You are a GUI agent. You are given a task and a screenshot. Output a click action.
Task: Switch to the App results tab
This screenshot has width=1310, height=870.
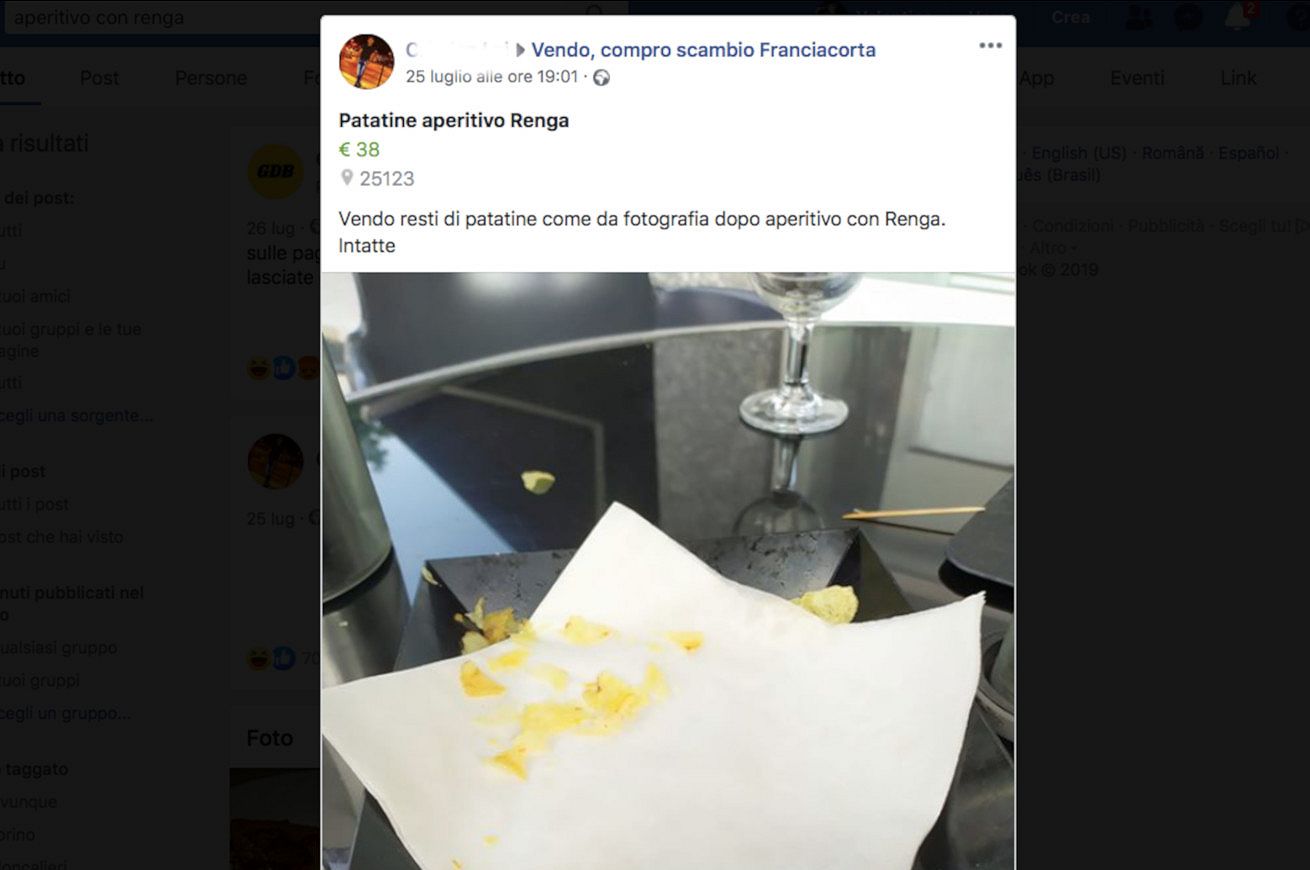1037,78
